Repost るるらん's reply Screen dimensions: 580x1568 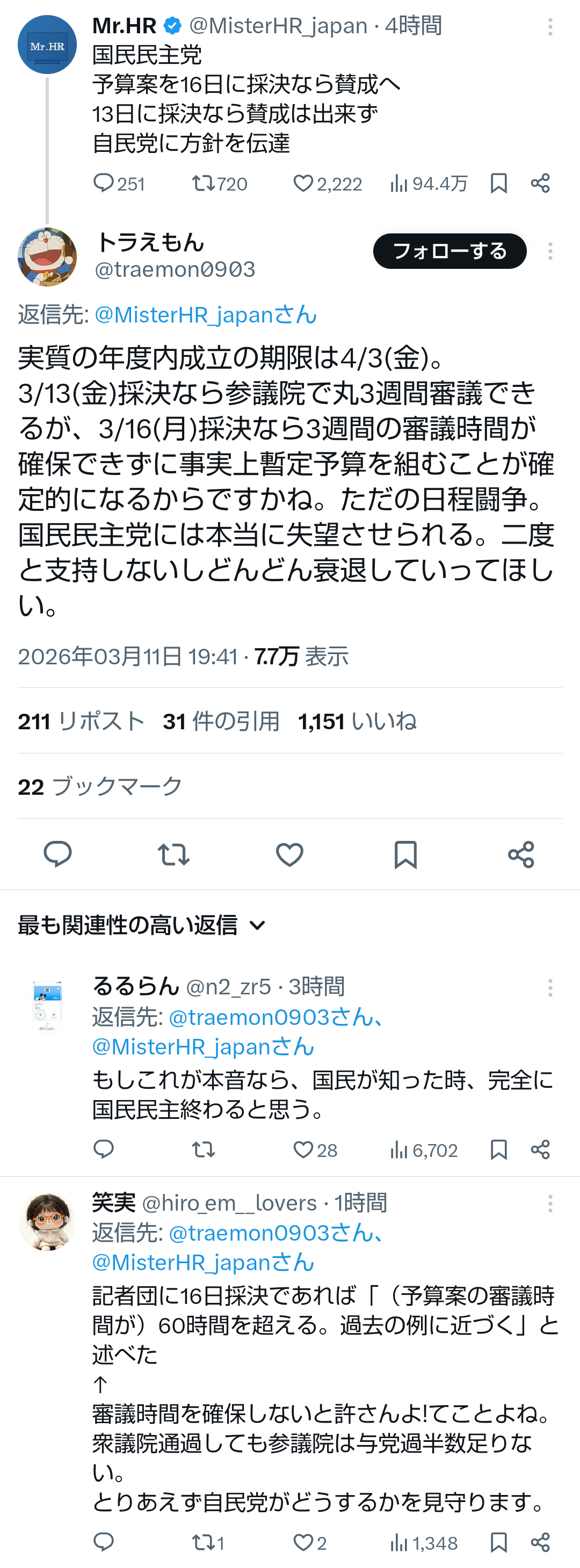tap(203, 1149)
